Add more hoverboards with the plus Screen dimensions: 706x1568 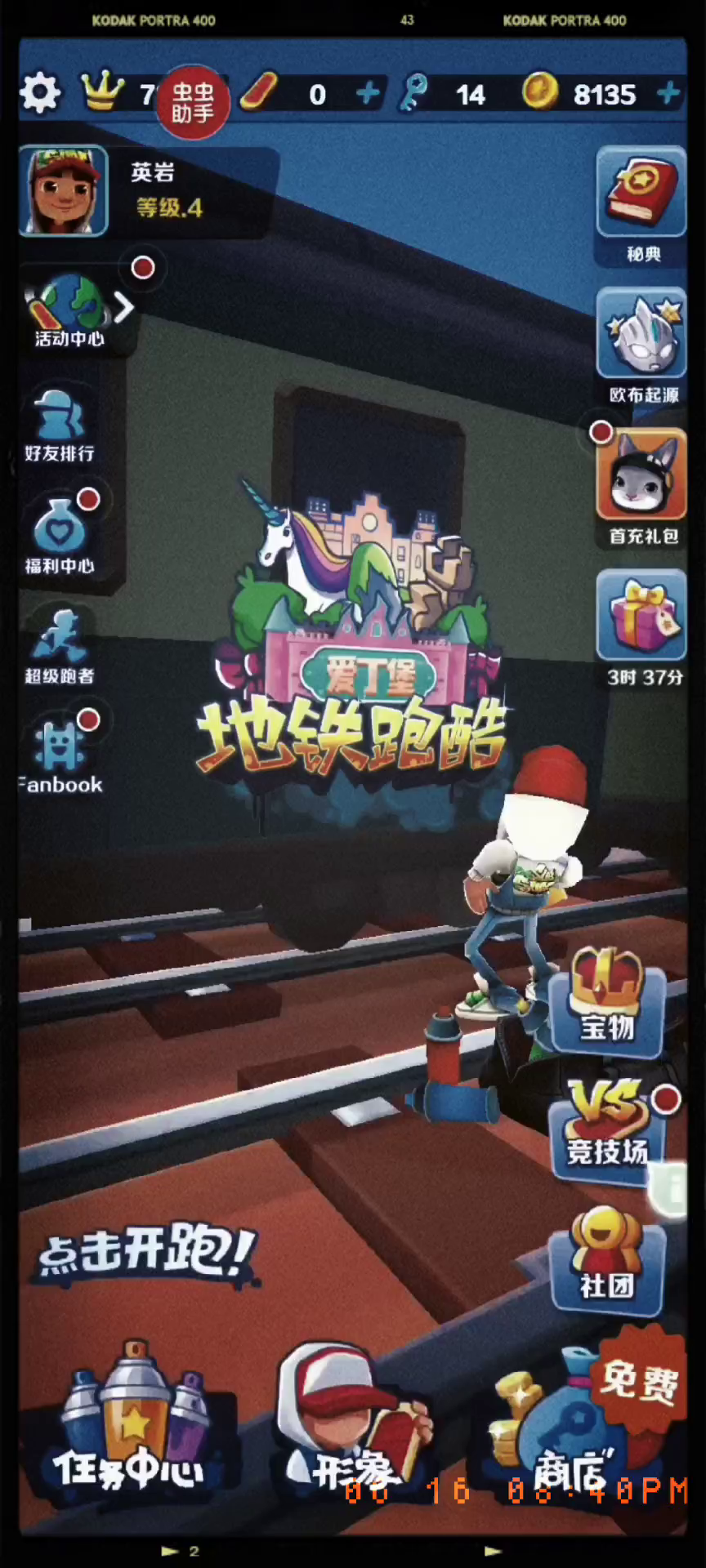pos(368,93)
